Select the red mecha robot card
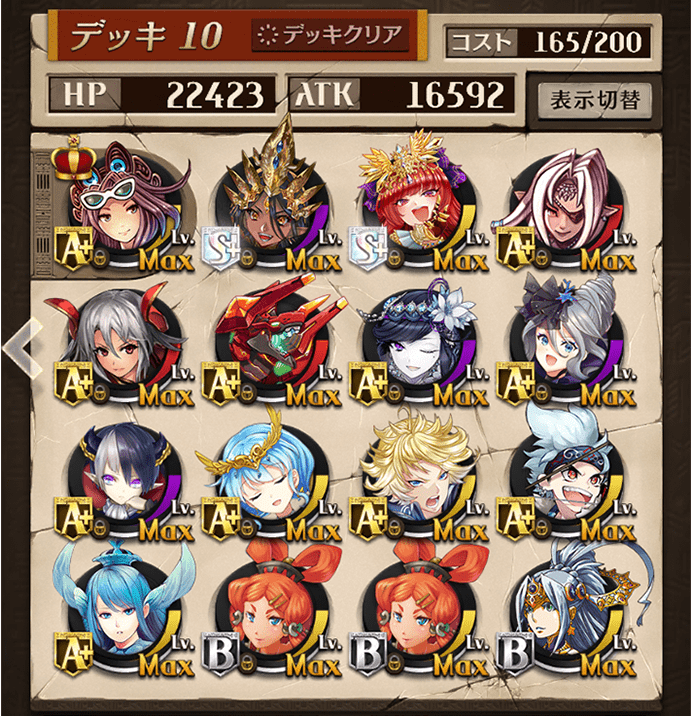The width and height of the screenshot is (692, 716). point(269,345)
